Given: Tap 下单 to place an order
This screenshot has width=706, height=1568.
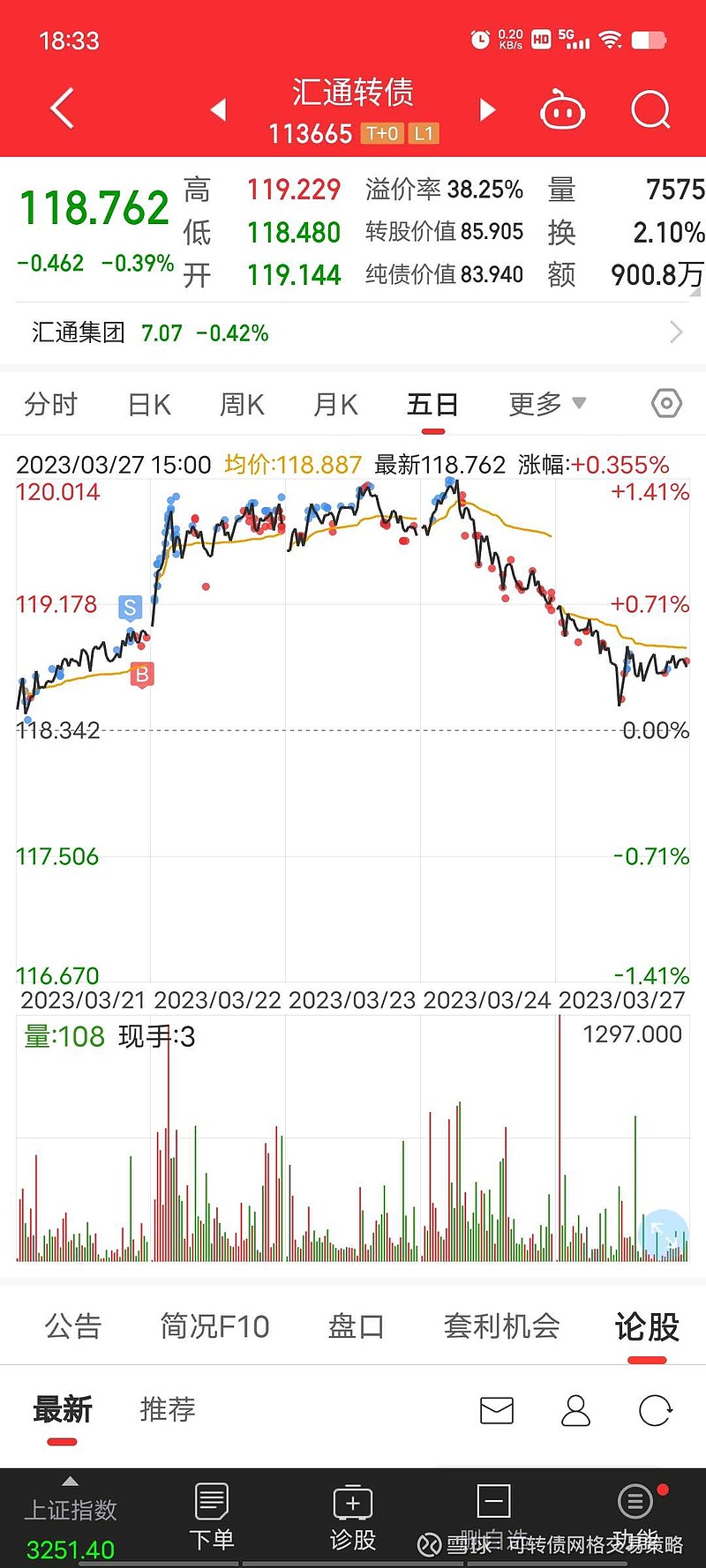Looking at the screenshot, I should point(212,1517).
